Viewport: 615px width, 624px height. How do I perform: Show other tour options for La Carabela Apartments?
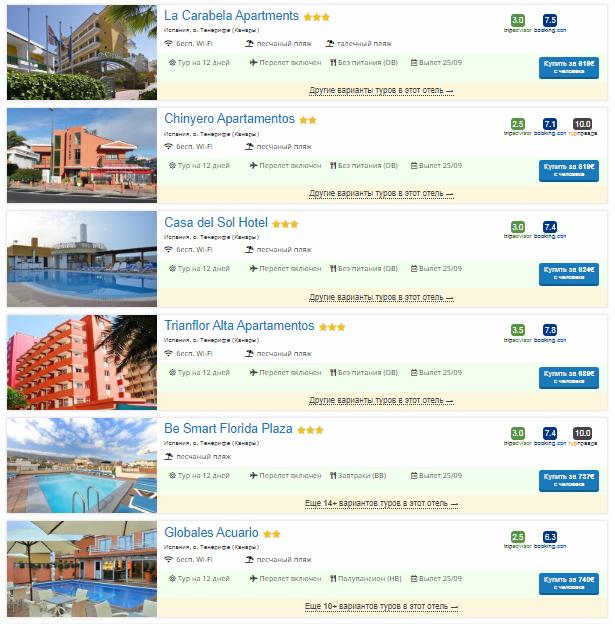[381, 90]
